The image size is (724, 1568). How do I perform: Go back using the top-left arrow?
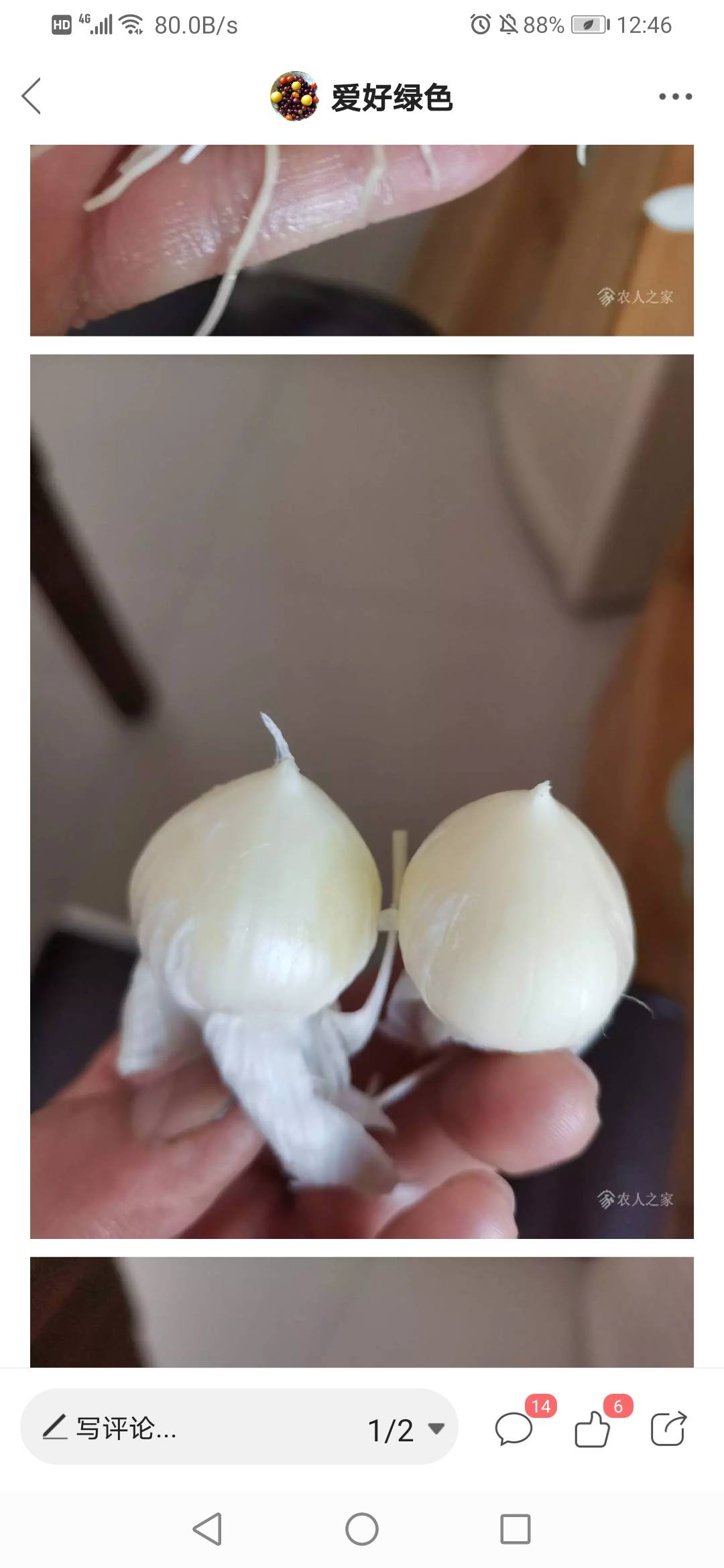32,96
